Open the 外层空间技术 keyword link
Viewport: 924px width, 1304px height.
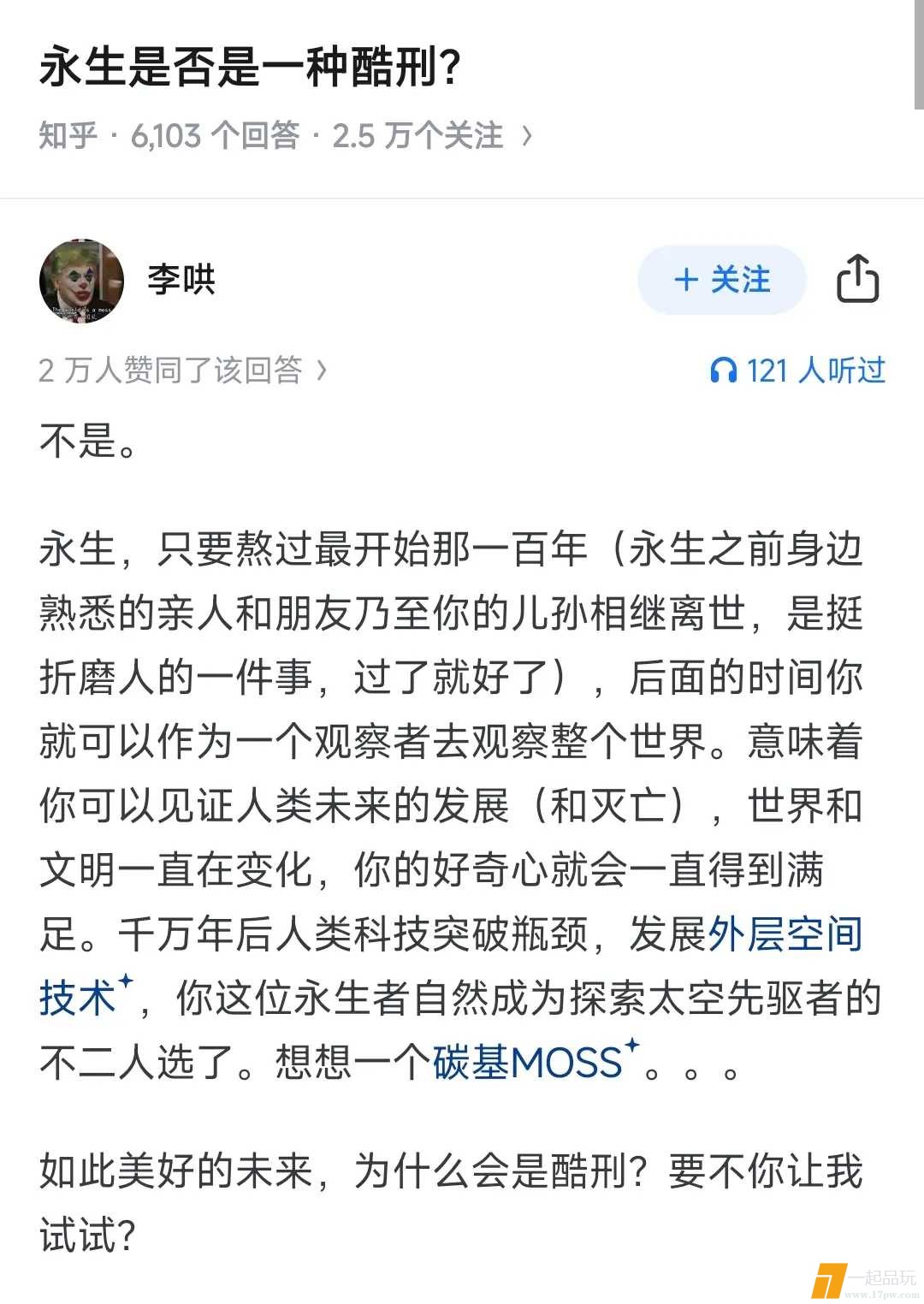(785, 934)
